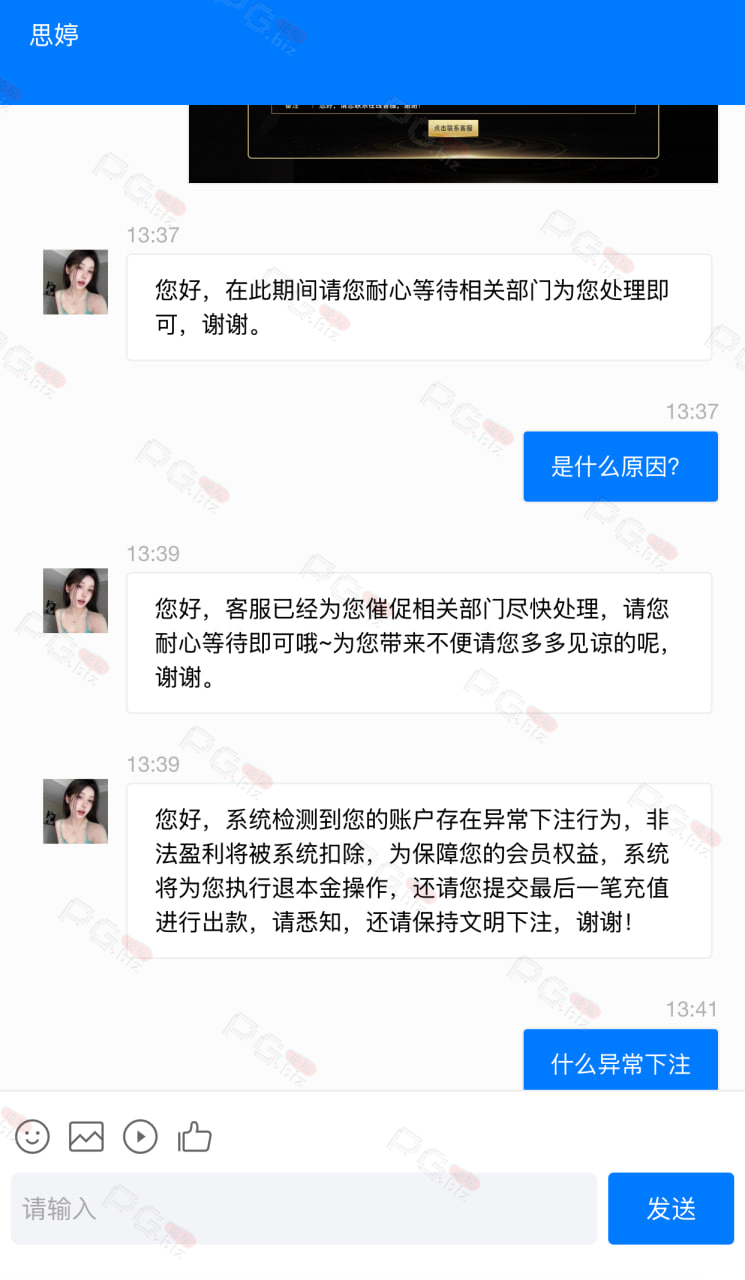745x1280 pixels.
Task: Tap the video play icon in toolbar
Action: [140, 1136]
